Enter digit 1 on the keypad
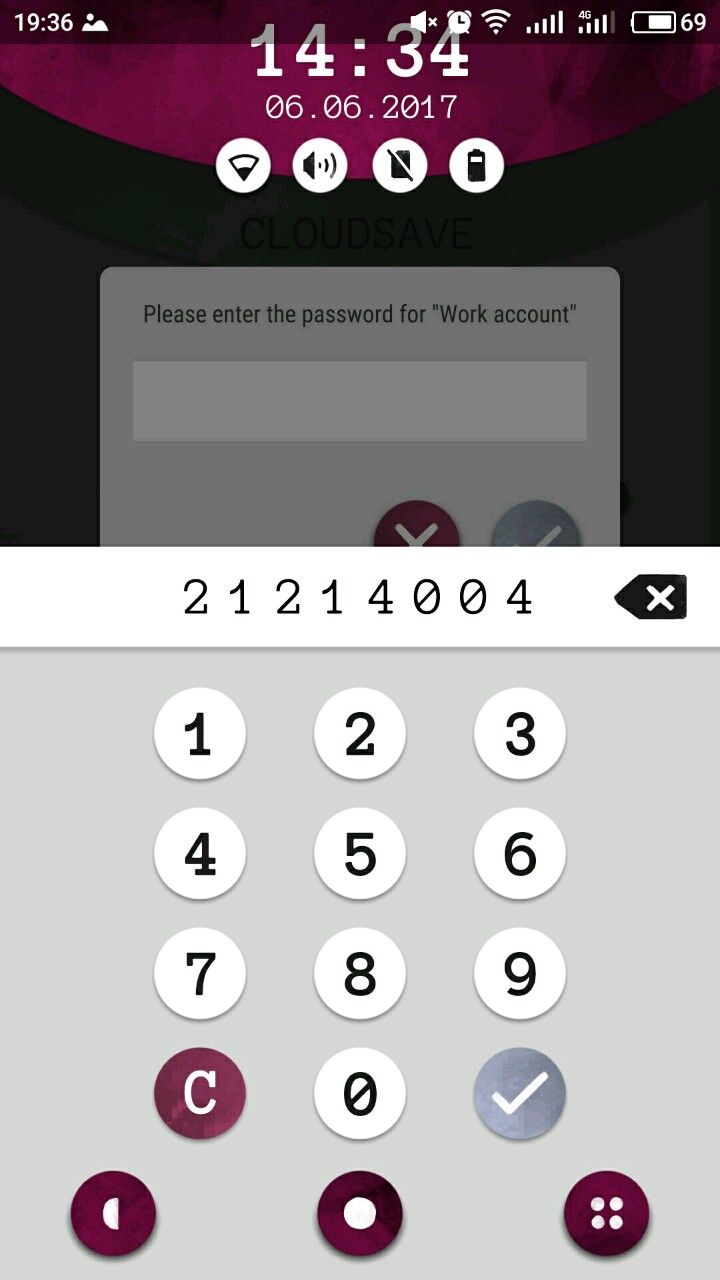The height and width of the screenshot is (1280, 720). [200, 734]
